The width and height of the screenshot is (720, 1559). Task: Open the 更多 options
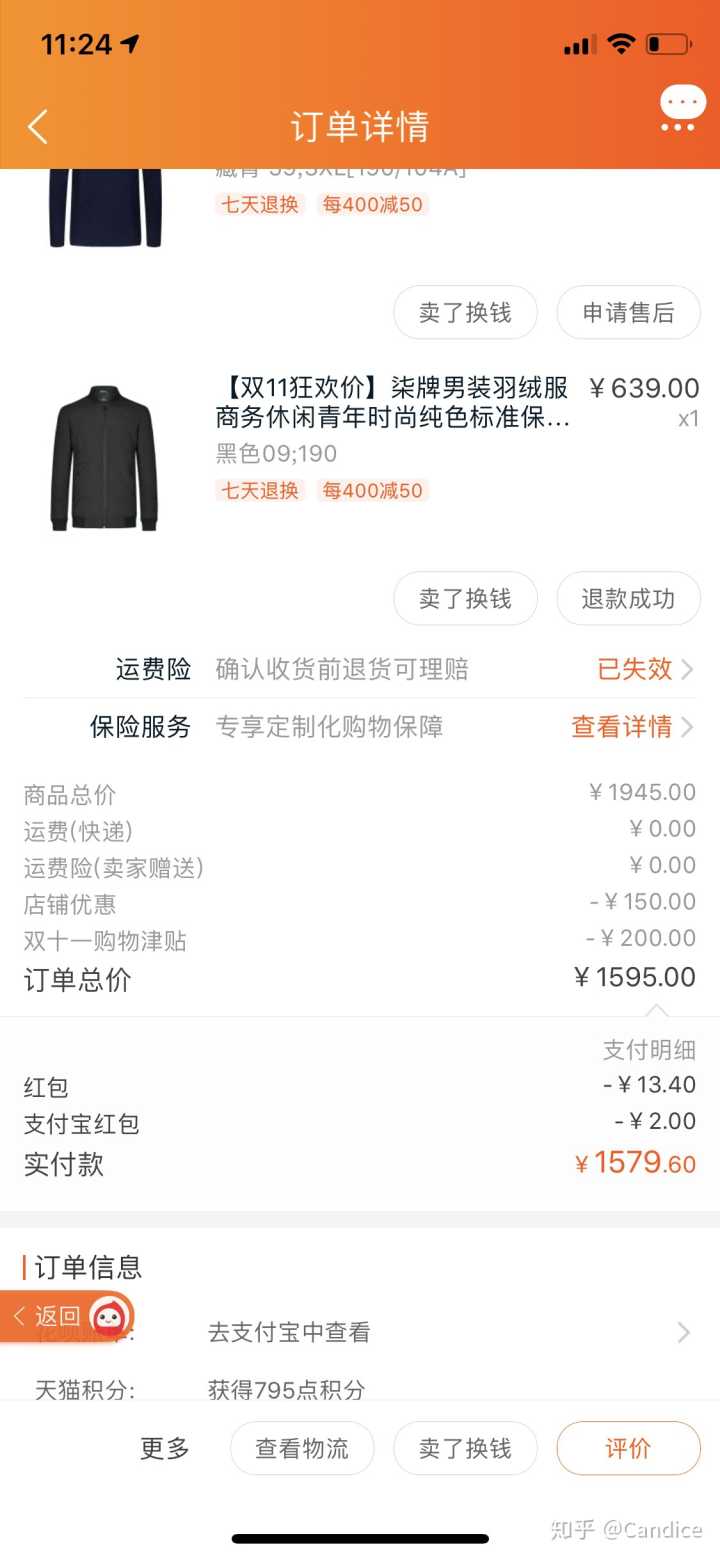tap(165, 1448)
